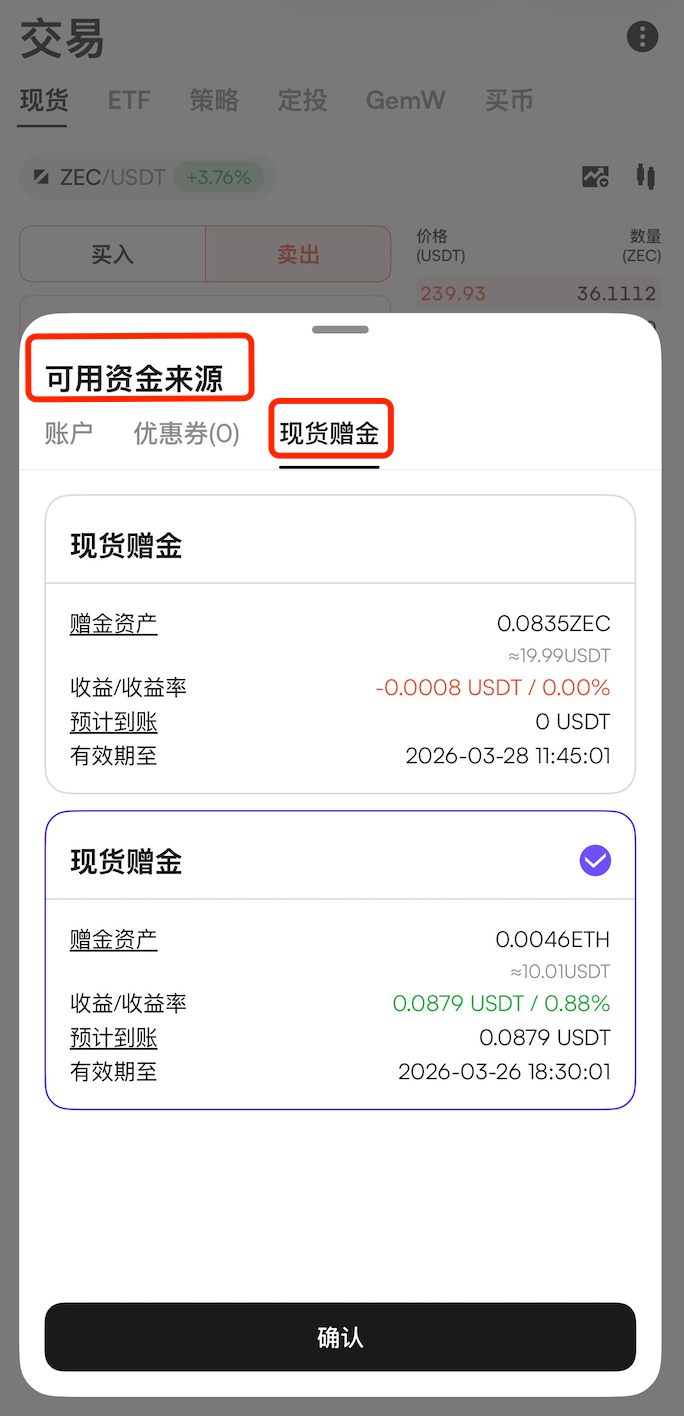Switch to the 账户 tab
Screen dimensions: 684x1416
tap(69, 433)
